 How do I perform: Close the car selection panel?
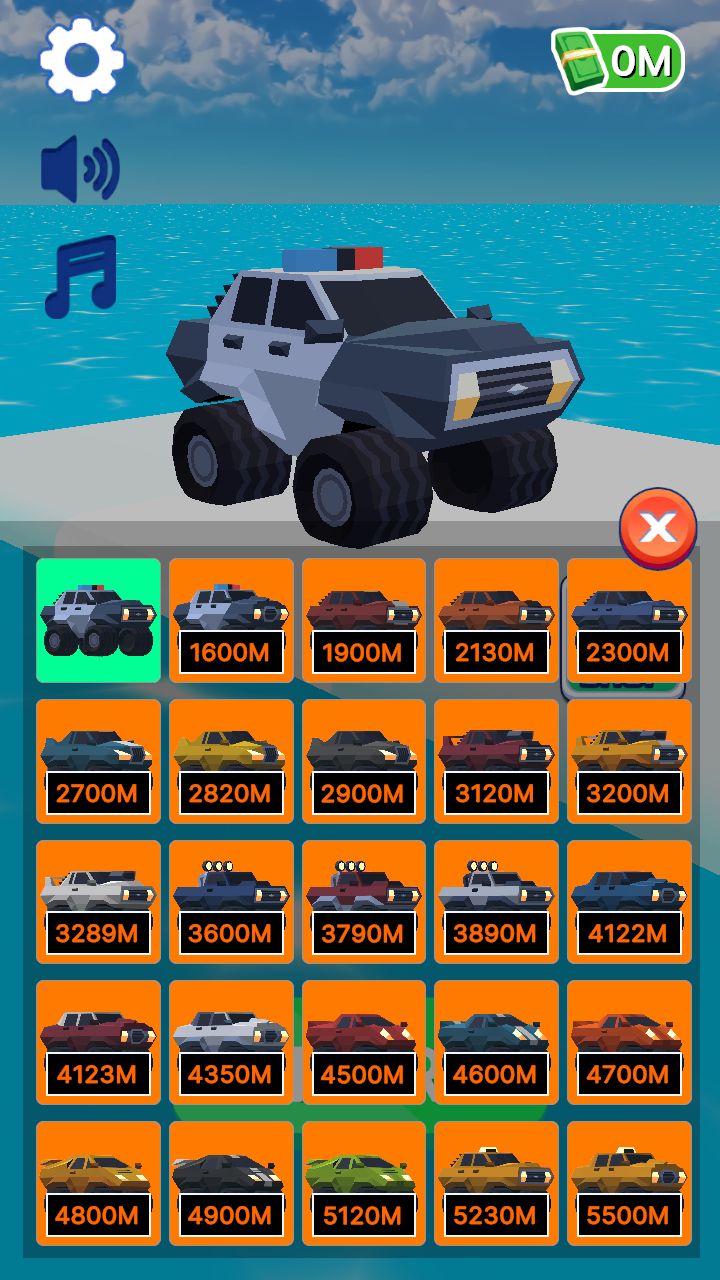(657, 529)
